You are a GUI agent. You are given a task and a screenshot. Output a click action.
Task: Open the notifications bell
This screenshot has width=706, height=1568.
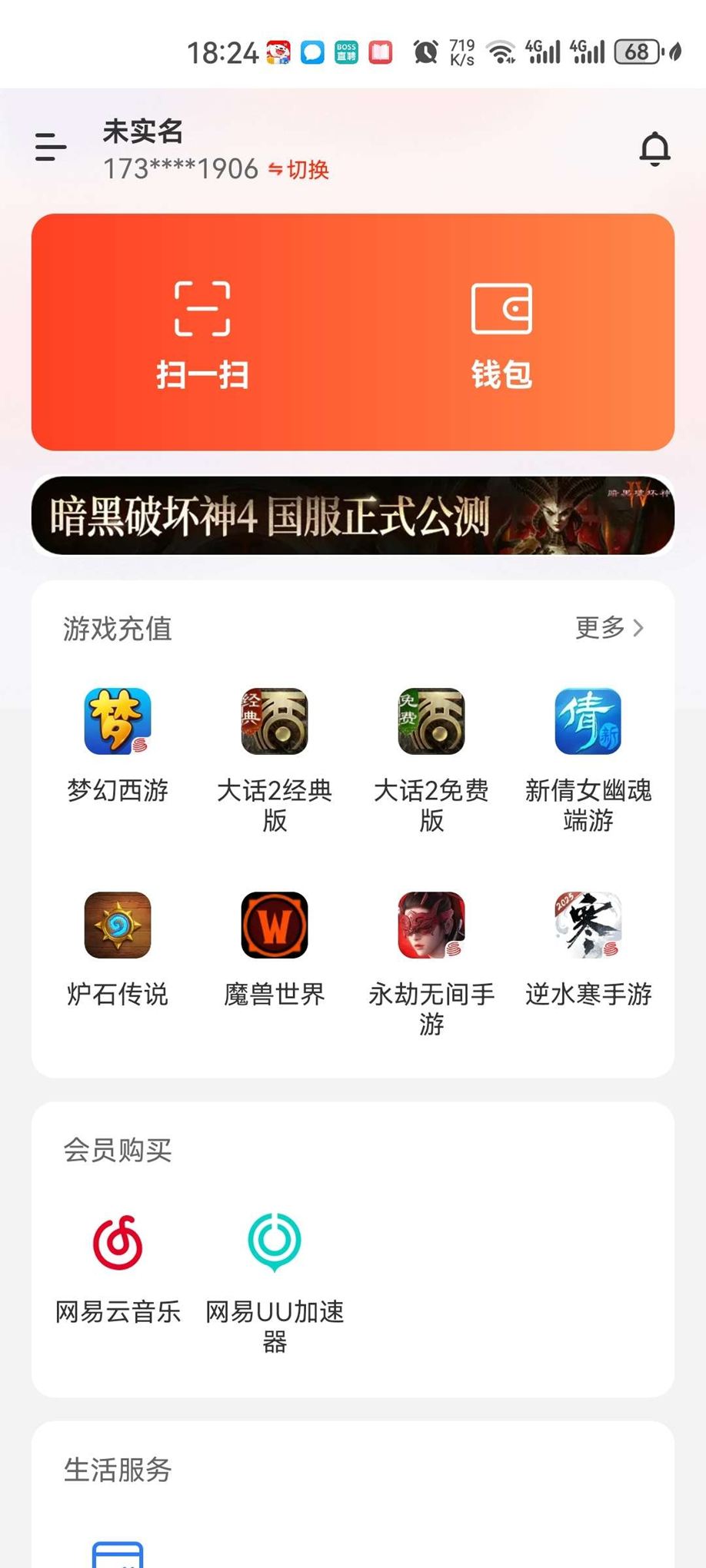point(654,148)
